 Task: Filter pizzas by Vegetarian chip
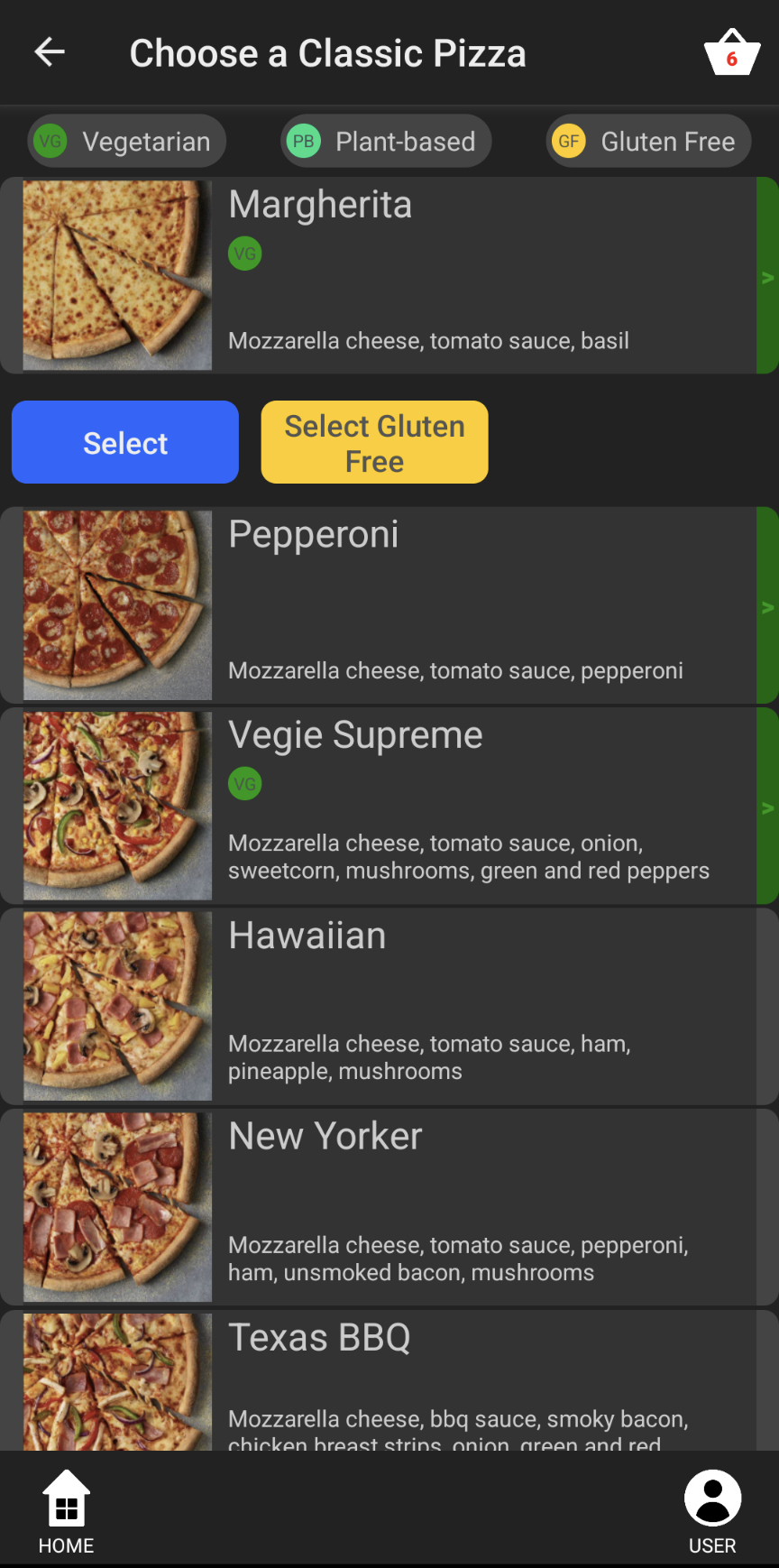126,141
